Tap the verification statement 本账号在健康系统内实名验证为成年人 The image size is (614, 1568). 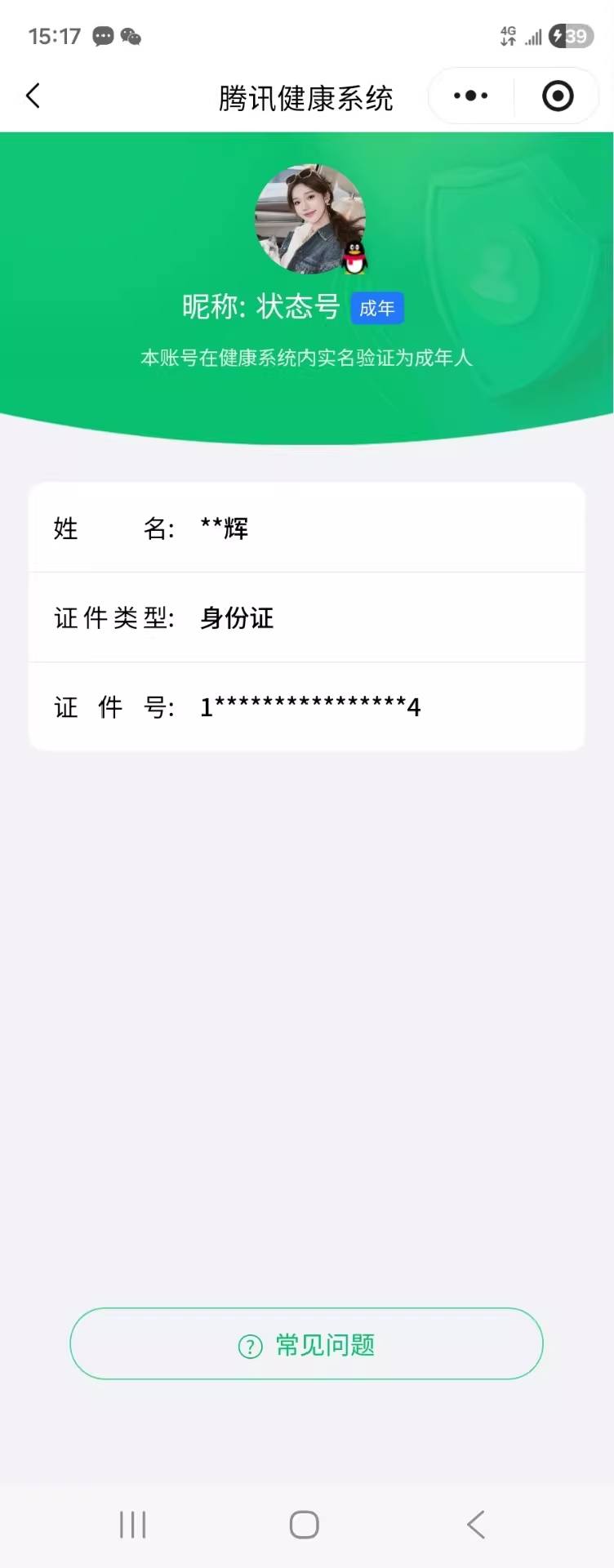click(x=306, y=357)
